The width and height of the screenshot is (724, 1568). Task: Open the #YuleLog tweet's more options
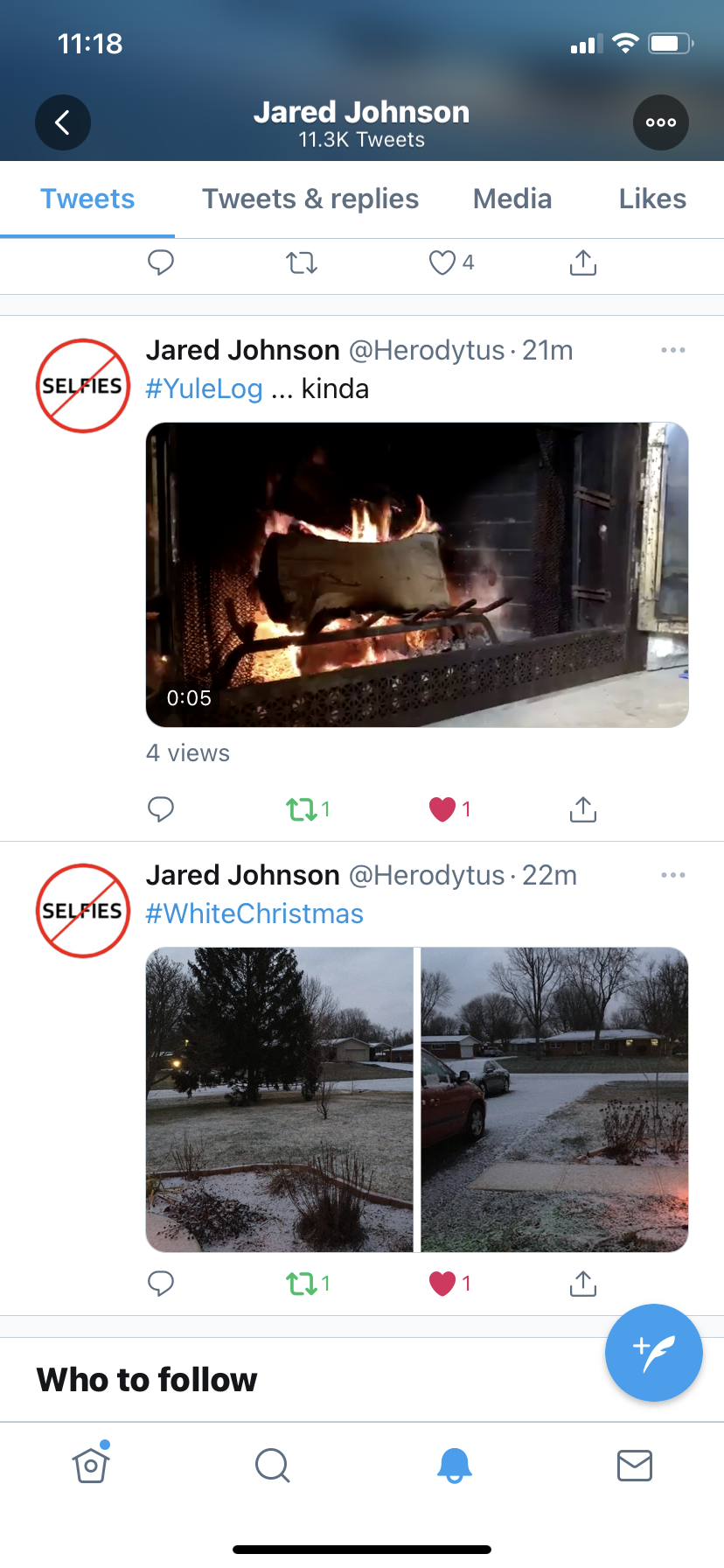pyautogui.click(x=672, y=351)
